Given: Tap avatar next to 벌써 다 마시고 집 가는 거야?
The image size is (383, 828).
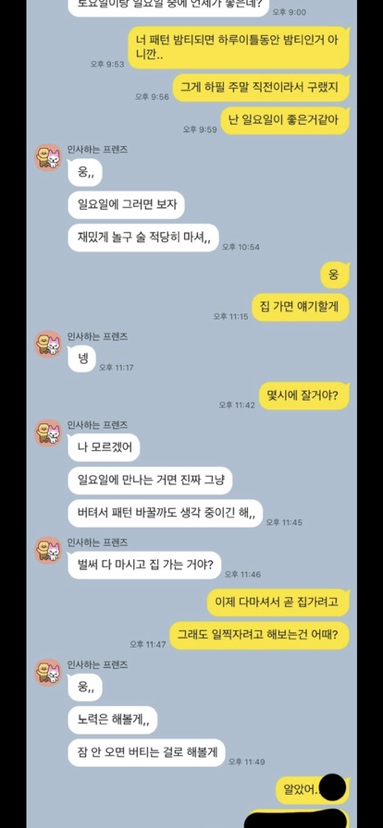Looking at the screenshot, I should tap(49, 550).
